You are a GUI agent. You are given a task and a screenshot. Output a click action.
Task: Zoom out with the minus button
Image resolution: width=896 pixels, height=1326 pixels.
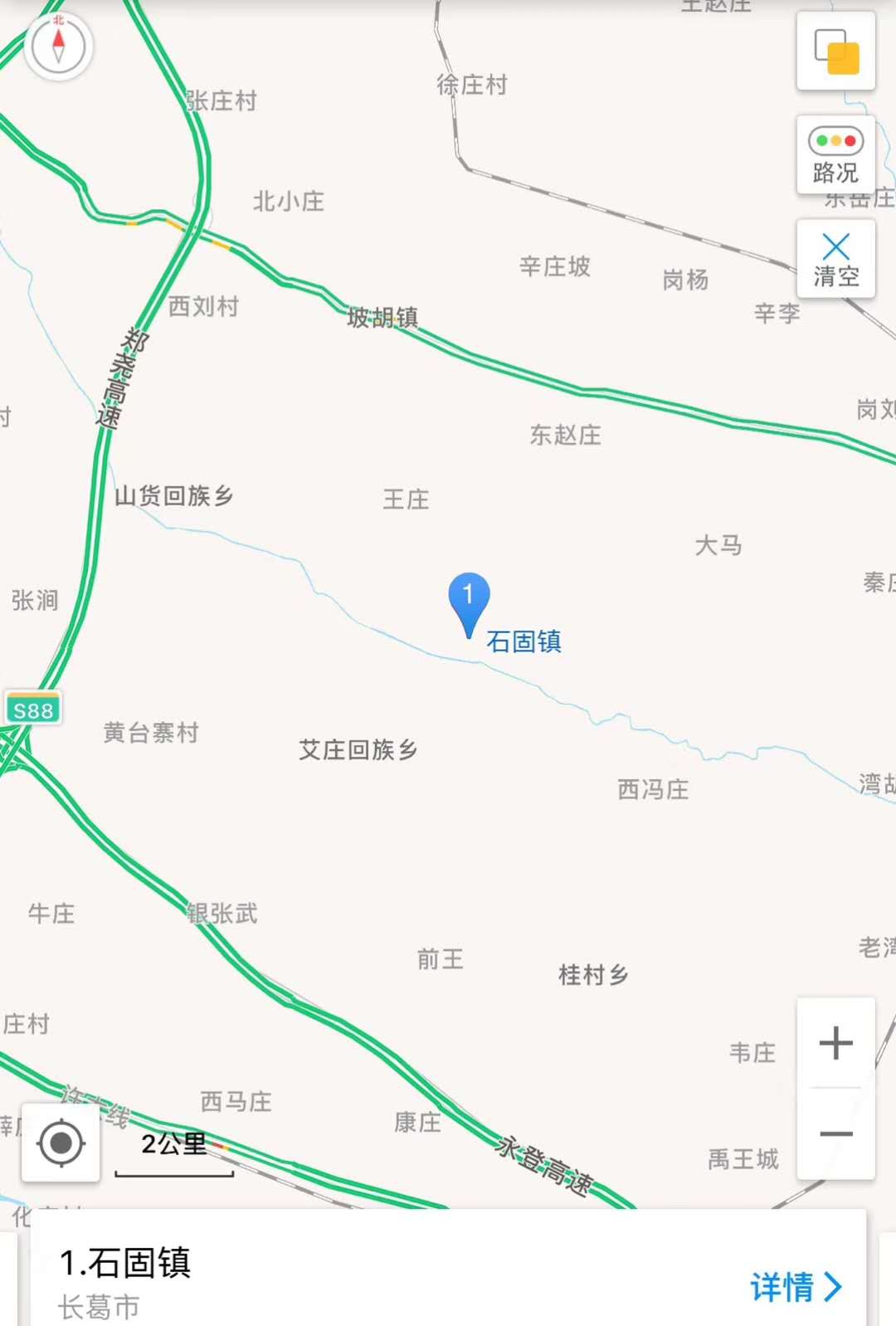click(x=835, y=1133)
